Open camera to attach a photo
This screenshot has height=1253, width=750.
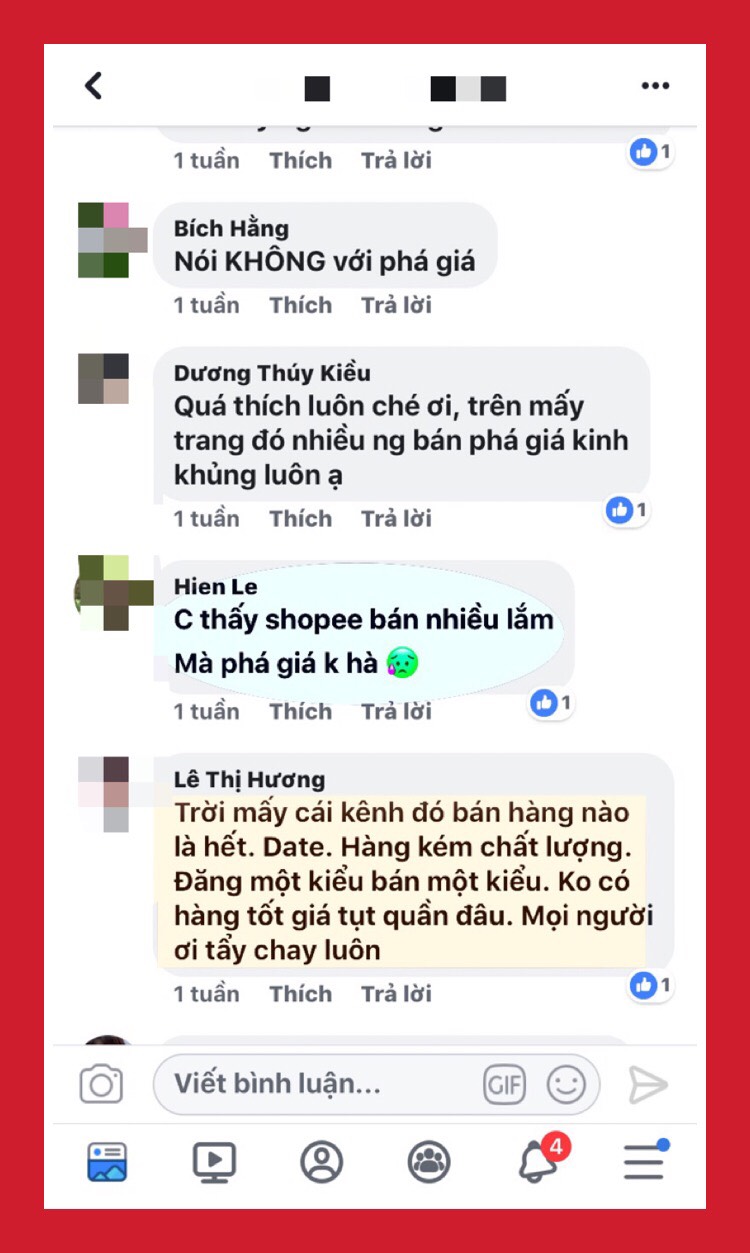point(101,1084)
